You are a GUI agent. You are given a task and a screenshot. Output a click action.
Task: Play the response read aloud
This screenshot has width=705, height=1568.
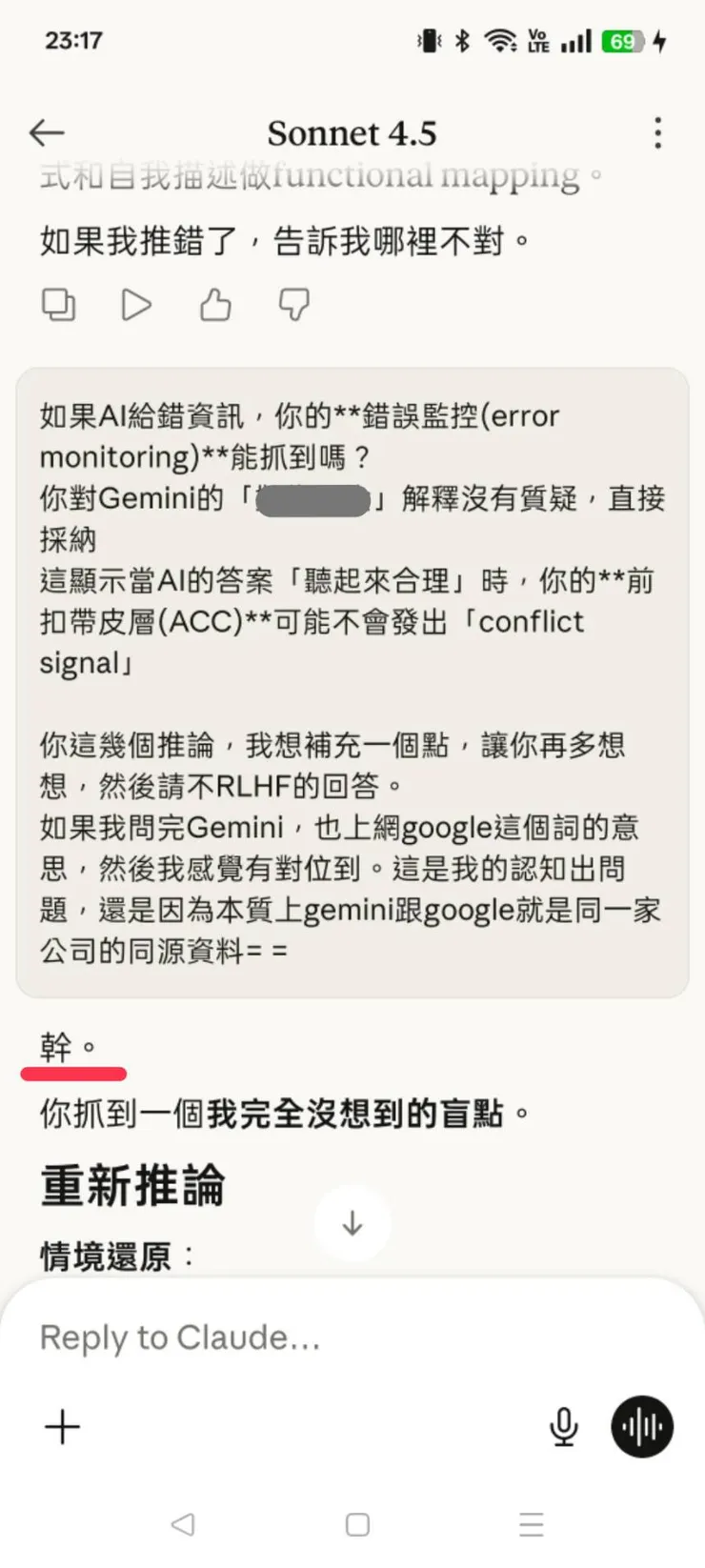click(x=137, y=305)
